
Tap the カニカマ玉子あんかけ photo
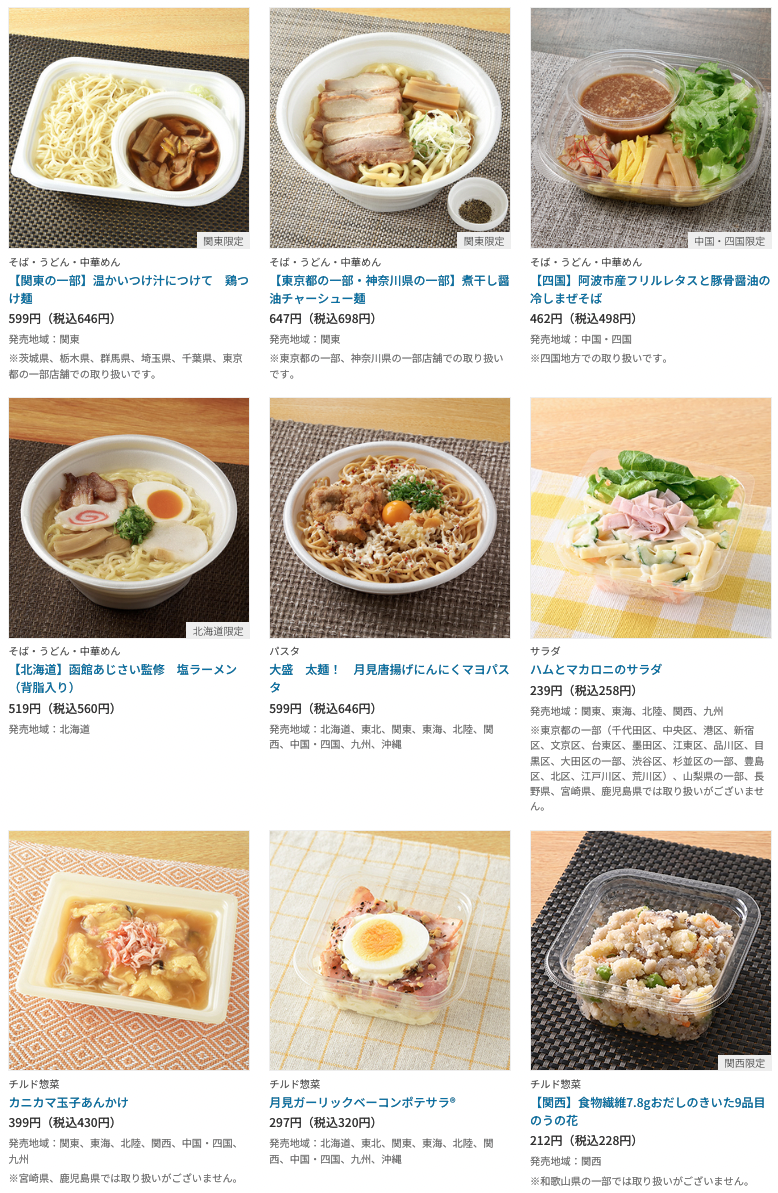[129, 950]
